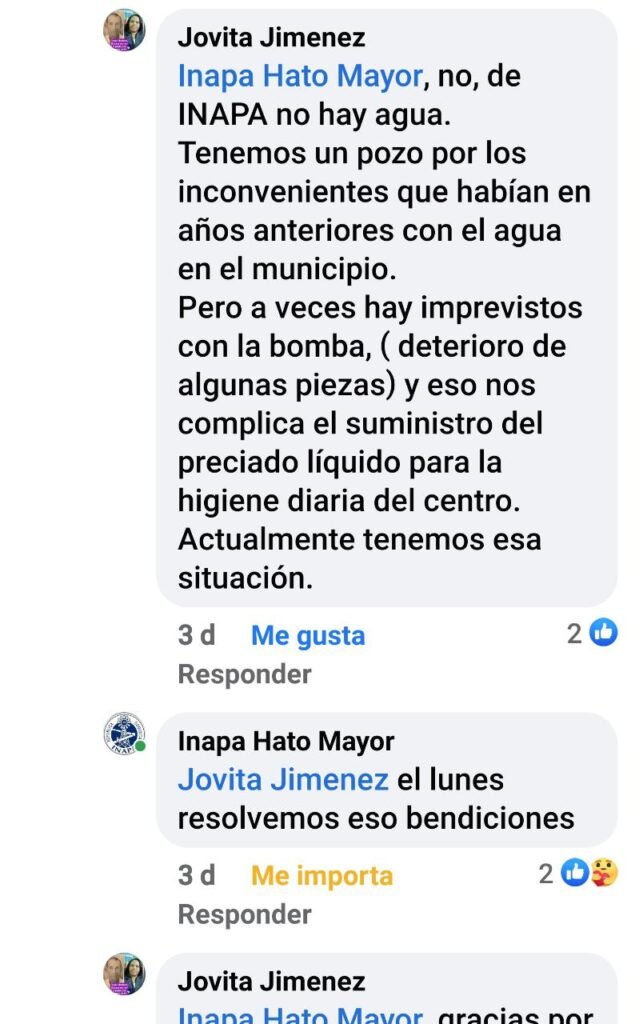
Task: Open the Inapa Hato Mayor profile avatar
Action: point(124,733)
